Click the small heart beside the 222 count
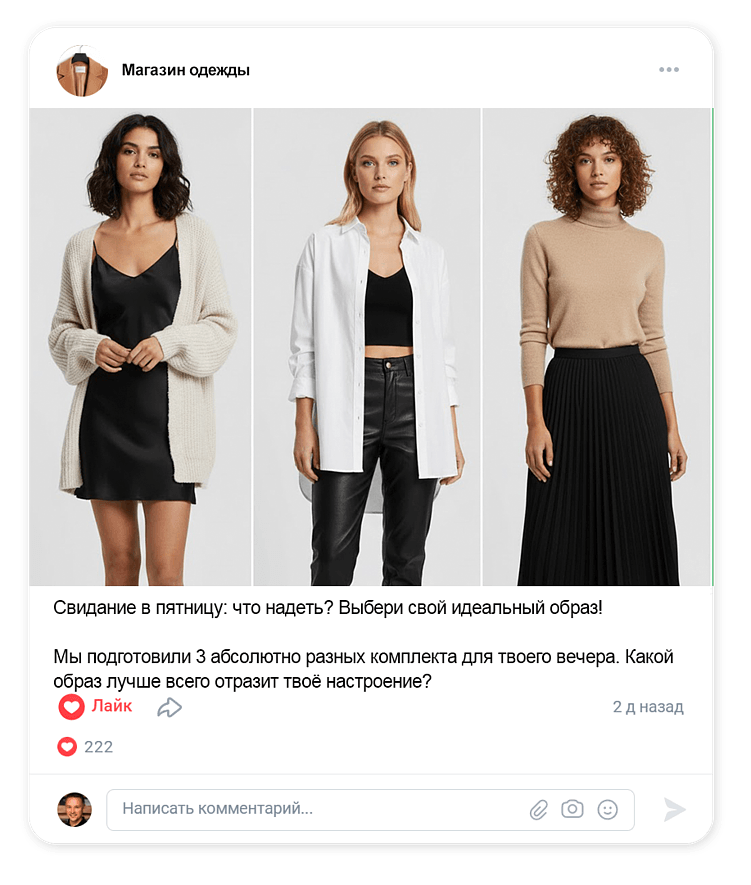Image resolution: width=751 pixels, height=885 pixels. 65,747
